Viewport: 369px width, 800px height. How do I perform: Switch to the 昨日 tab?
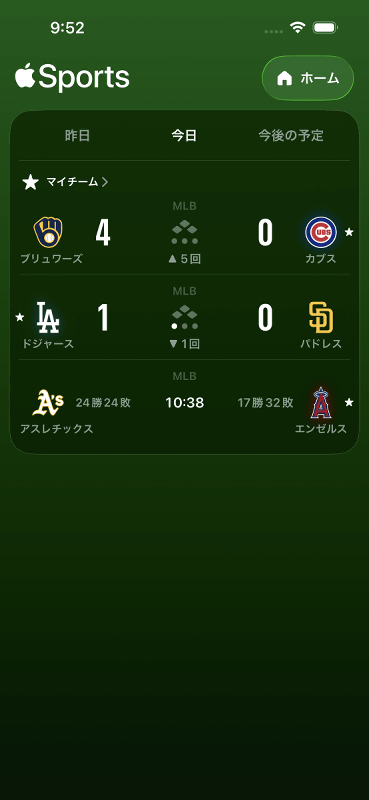click(x=78, y=136)
